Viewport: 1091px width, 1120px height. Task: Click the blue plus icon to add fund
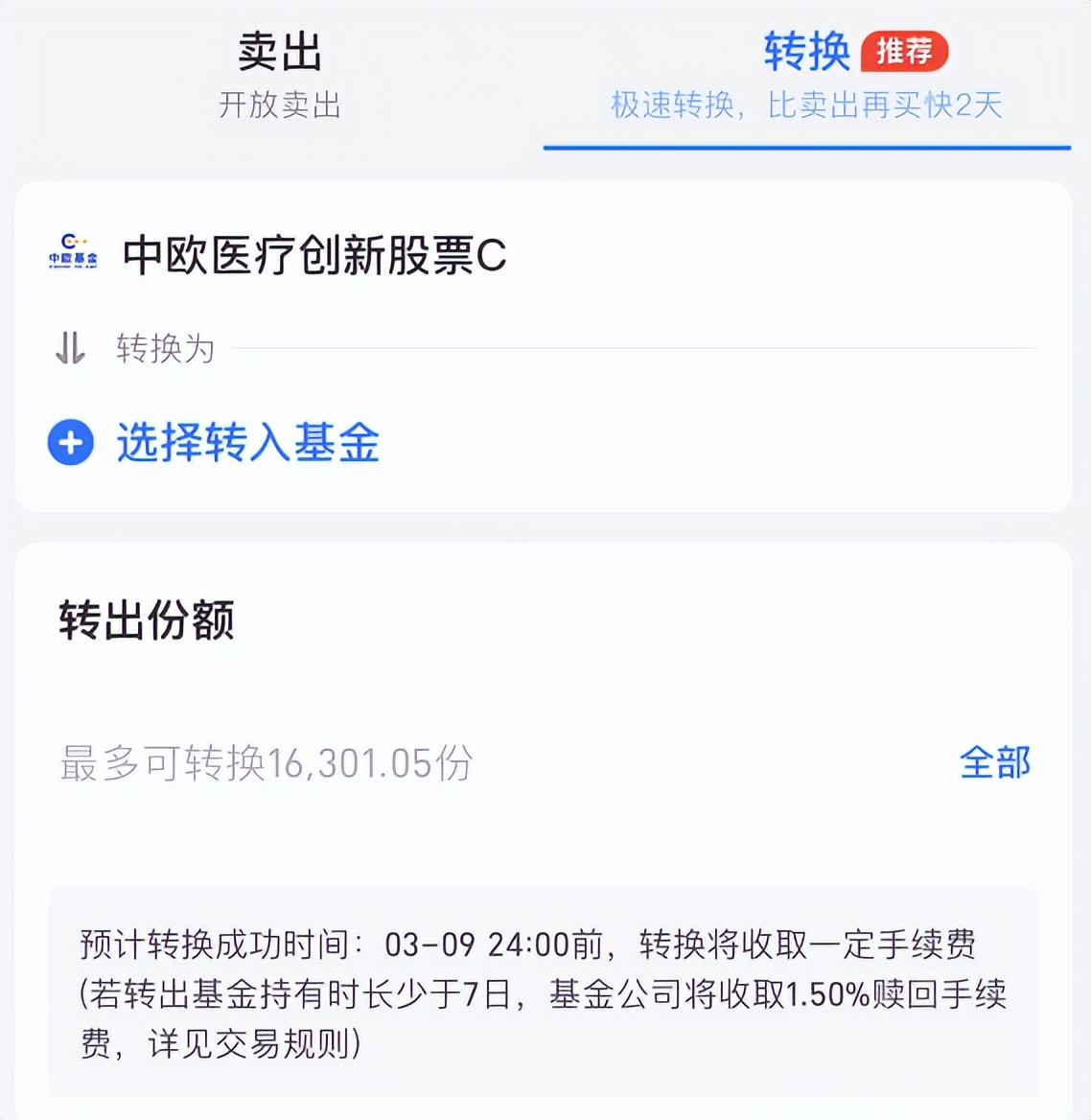(x=68, y=444)
